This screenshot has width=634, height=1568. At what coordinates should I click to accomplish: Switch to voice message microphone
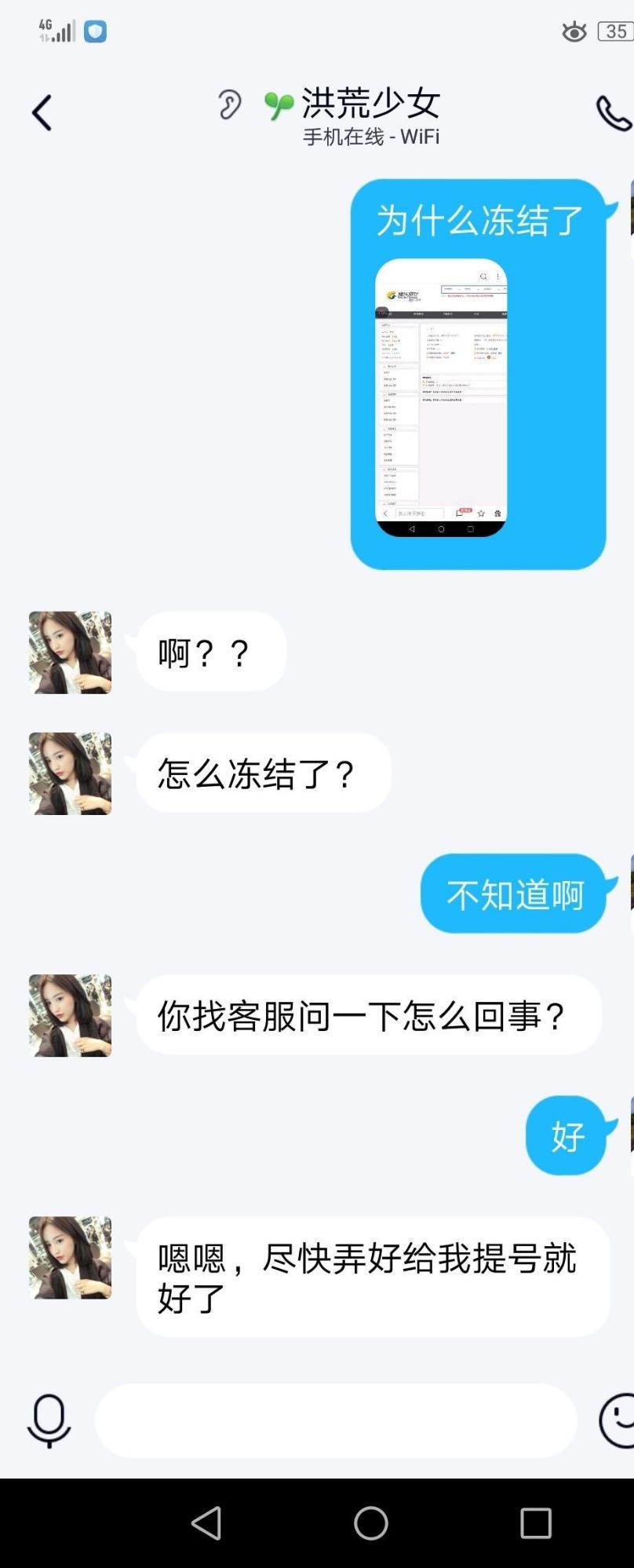click(49, 1420)
